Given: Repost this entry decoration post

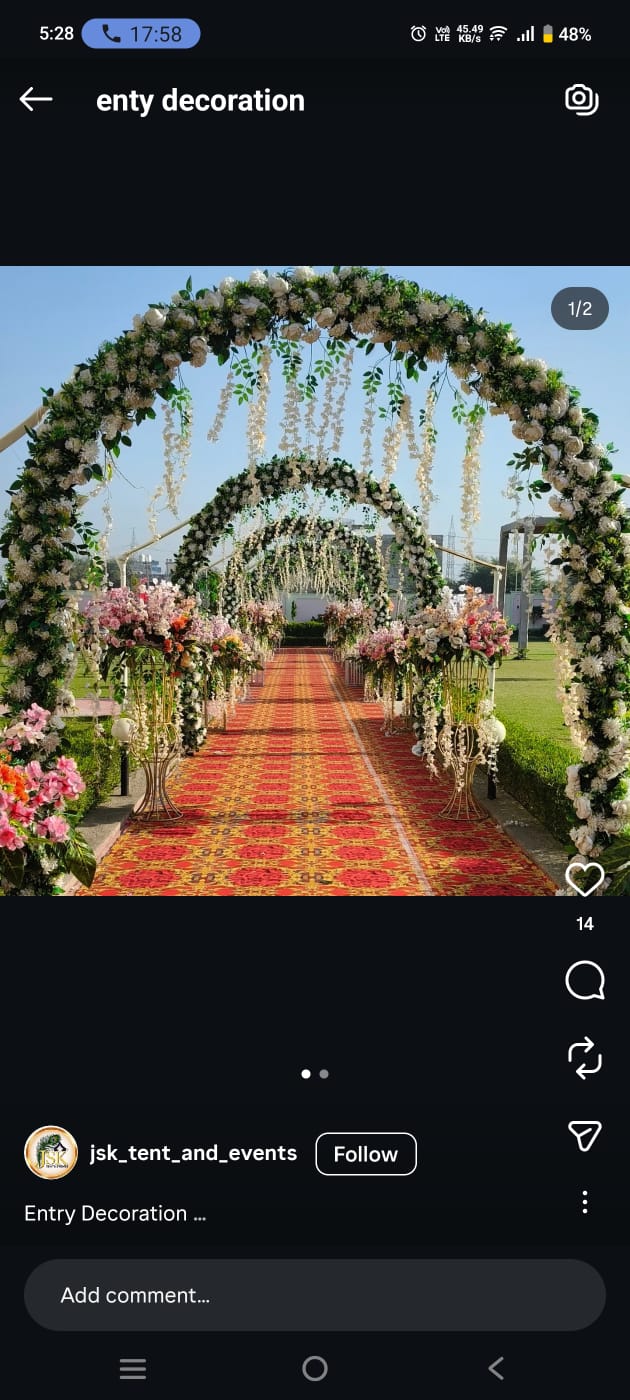Looking at the screenshot, I should click(585, 1057).
